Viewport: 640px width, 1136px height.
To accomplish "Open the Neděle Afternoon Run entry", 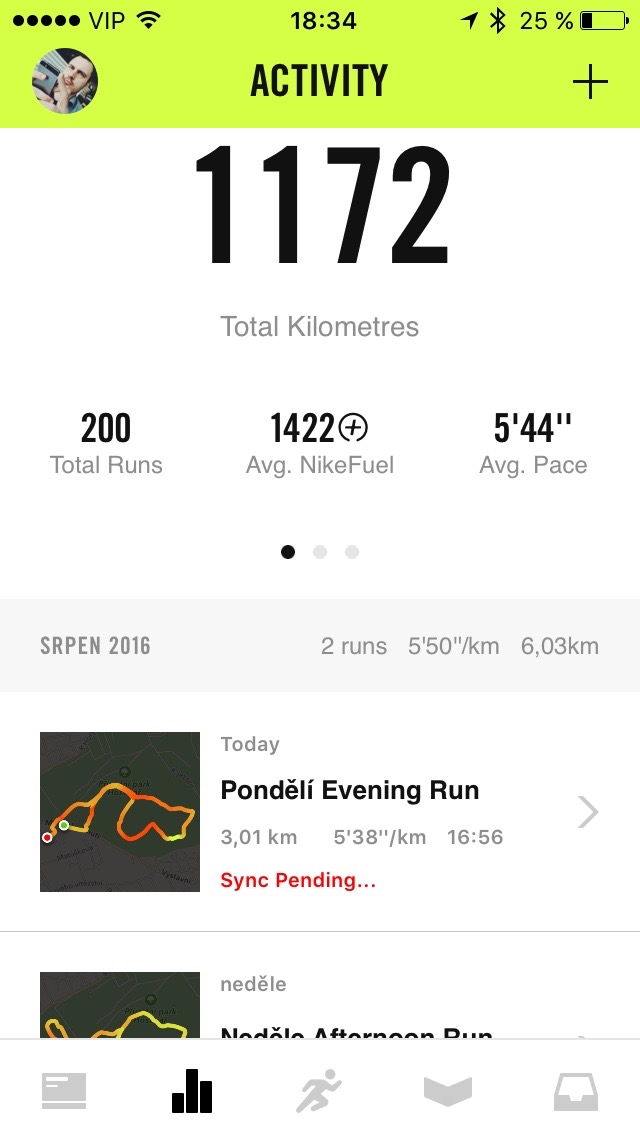I will pos(356,1030).
